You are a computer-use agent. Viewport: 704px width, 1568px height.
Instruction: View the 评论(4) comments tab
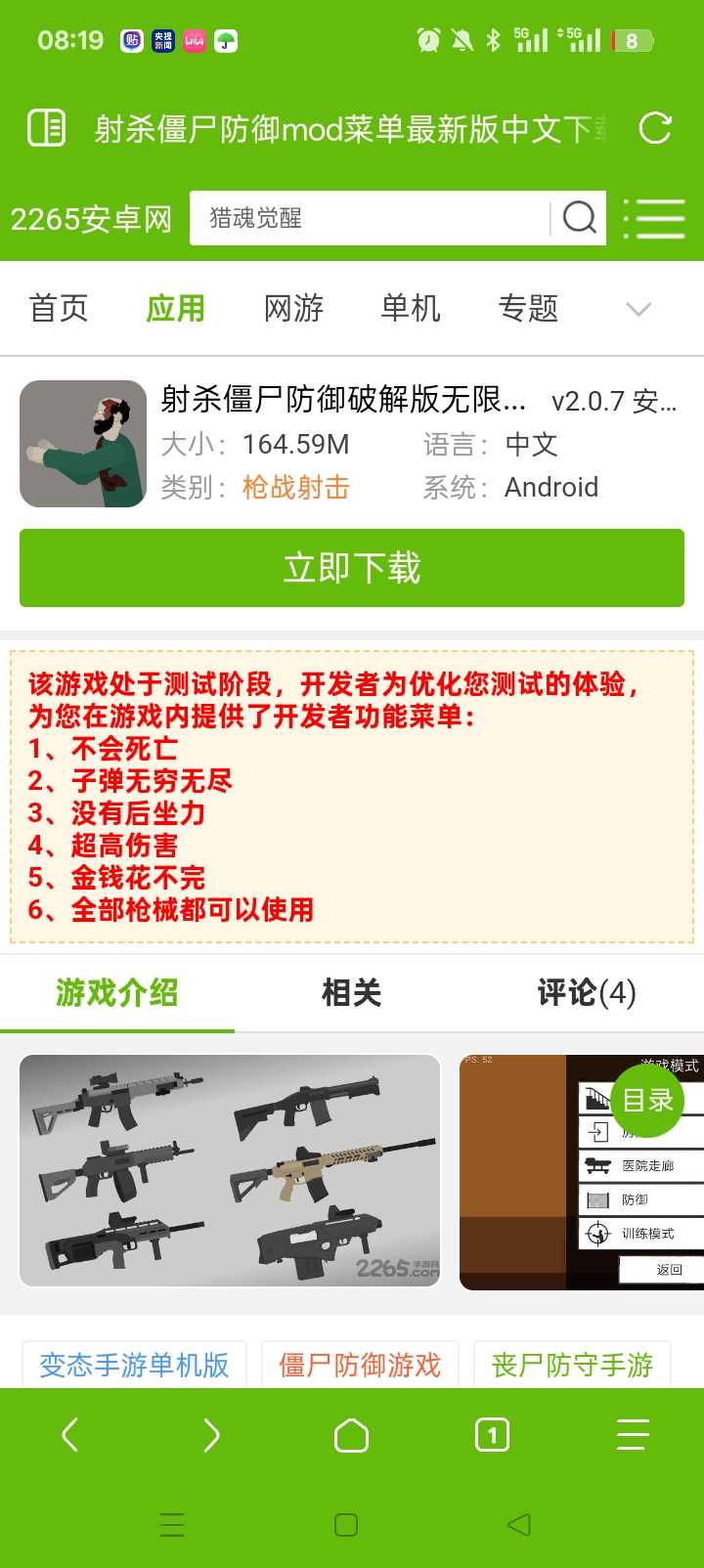tap(587, 993)
